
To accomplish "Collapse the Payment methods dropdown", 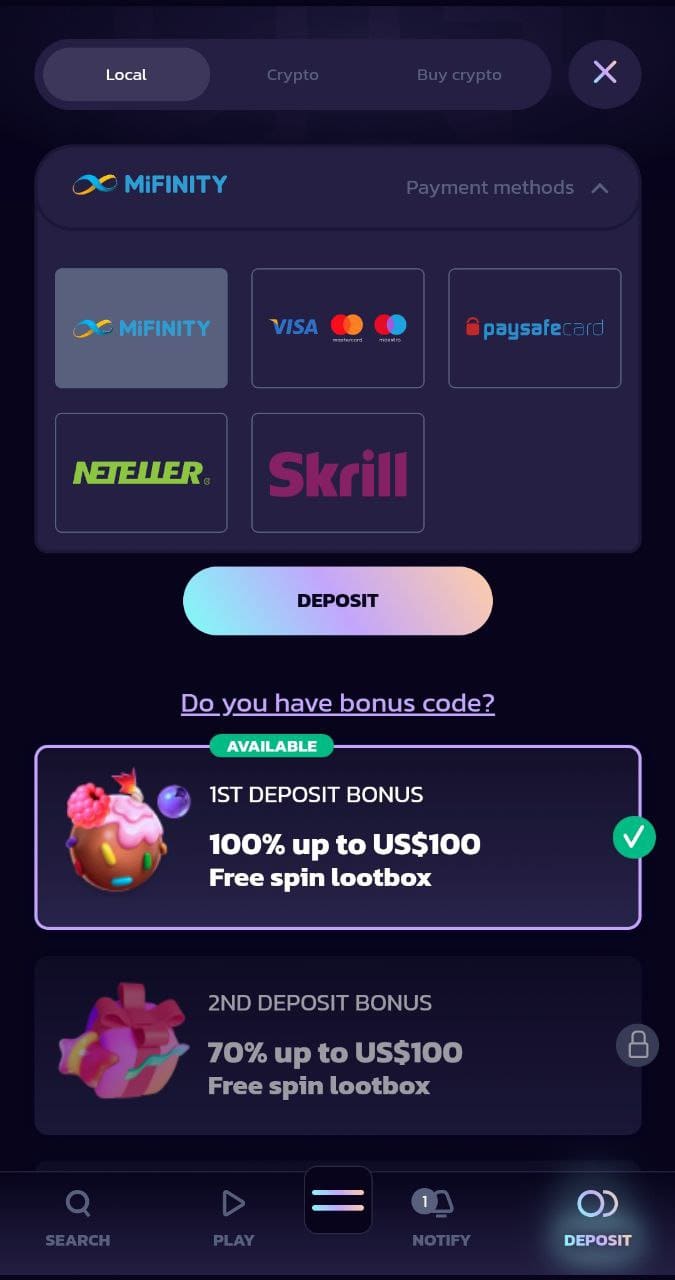I will coord(599,188).
